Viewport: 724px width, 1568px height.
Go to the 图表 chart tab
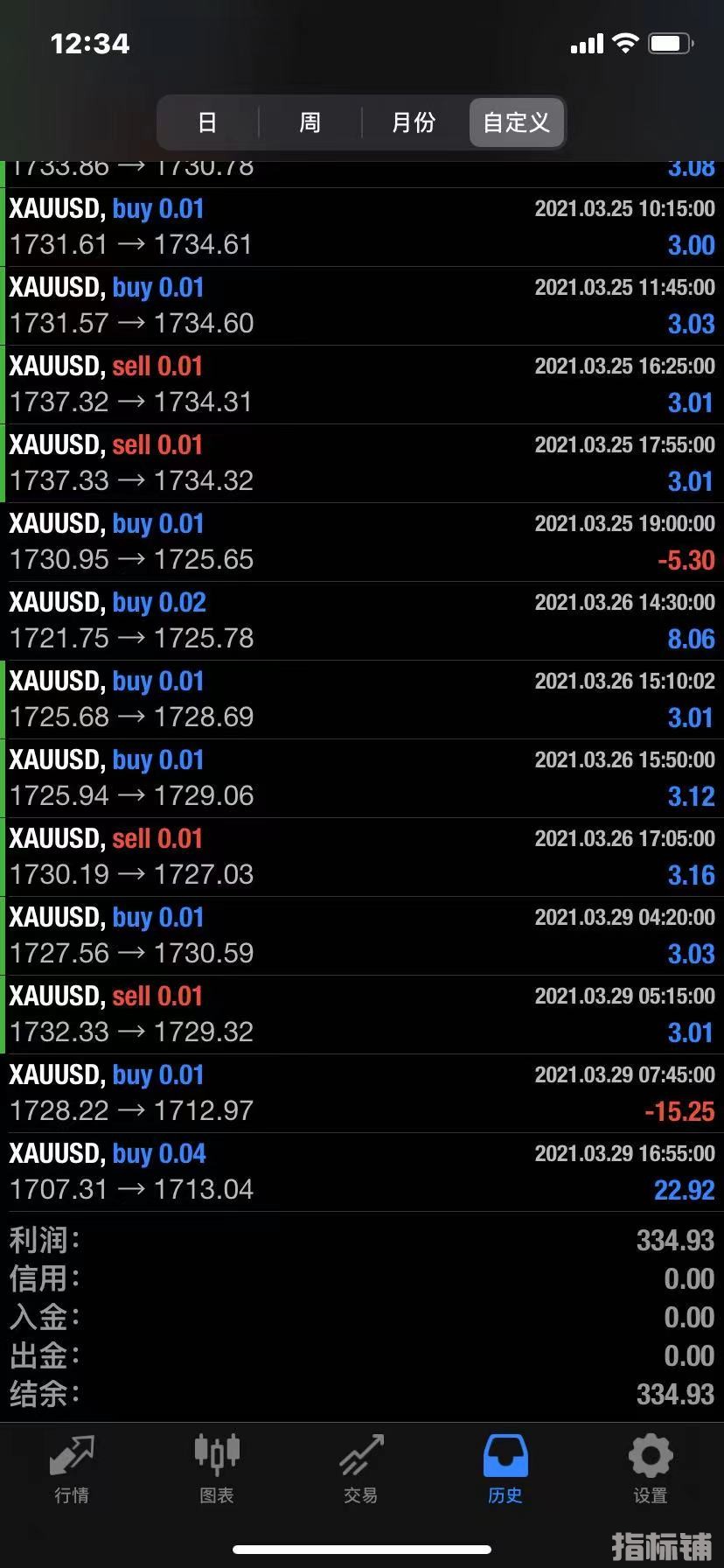216,1470
